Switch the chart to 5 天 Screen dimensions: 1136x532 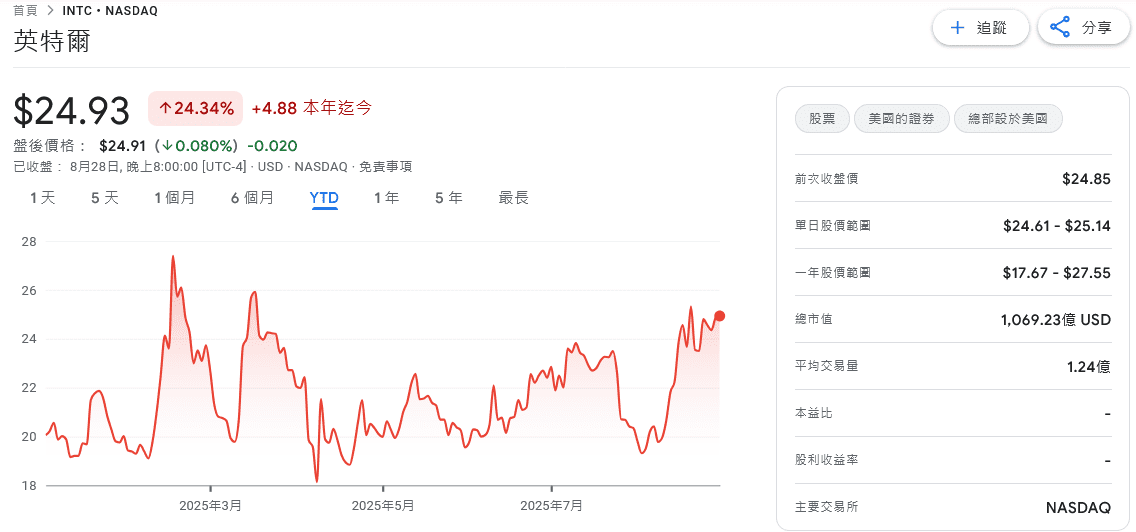[x=105, y=198]
